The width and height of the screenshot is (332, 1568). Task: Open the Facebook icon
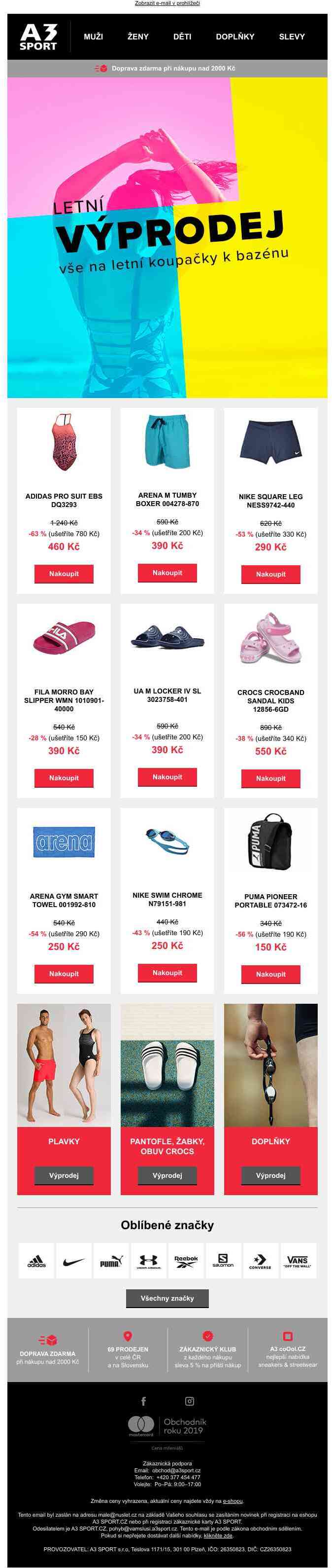pos(143,1401)
